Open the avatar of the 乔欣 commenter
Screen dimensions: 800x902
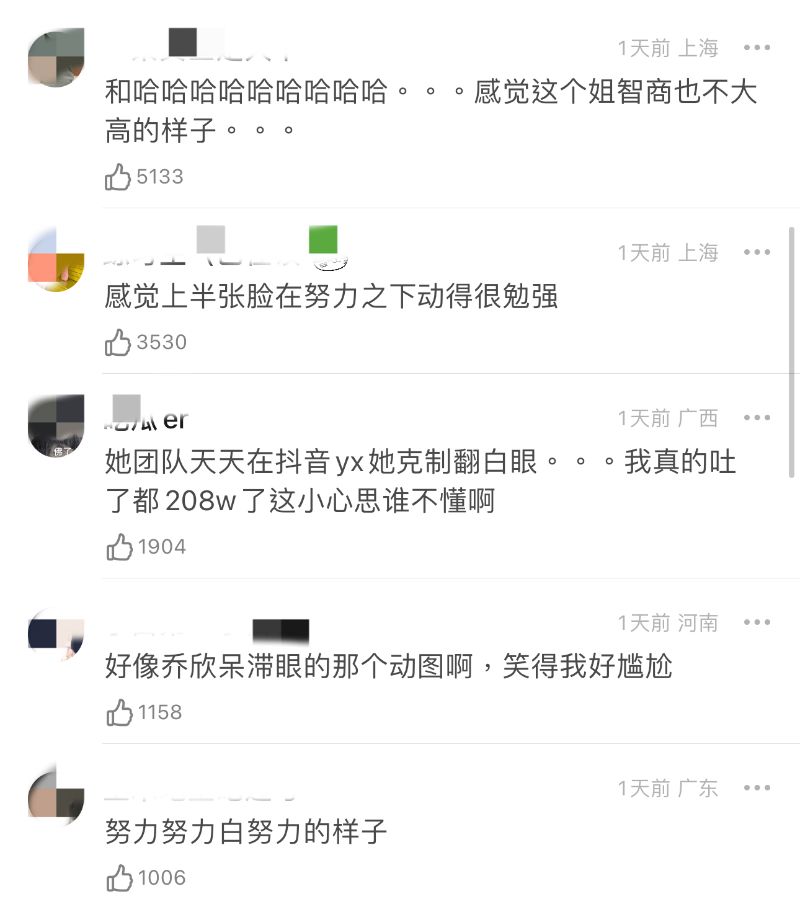(56, 634)
